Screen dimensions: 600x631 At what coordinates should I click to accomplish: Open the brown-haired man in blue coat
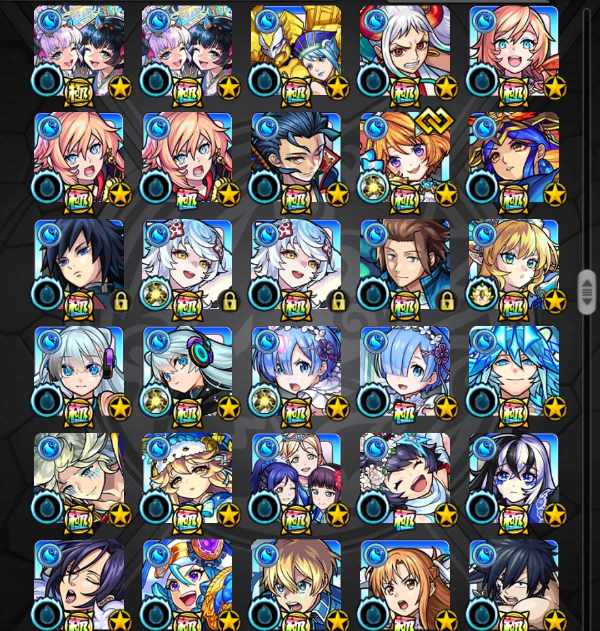point(404,266)
